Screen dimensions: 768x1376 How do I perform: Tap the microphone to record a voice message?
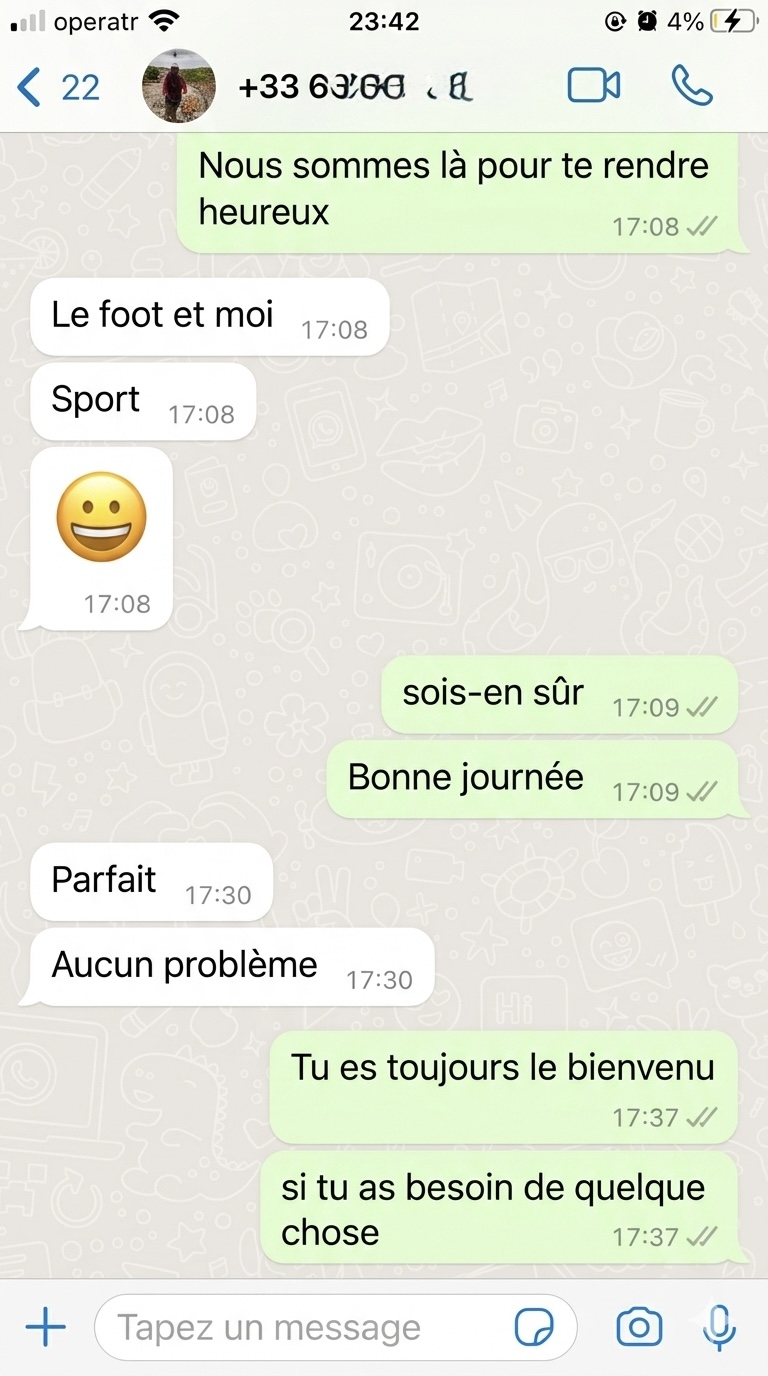point(719,1328)
